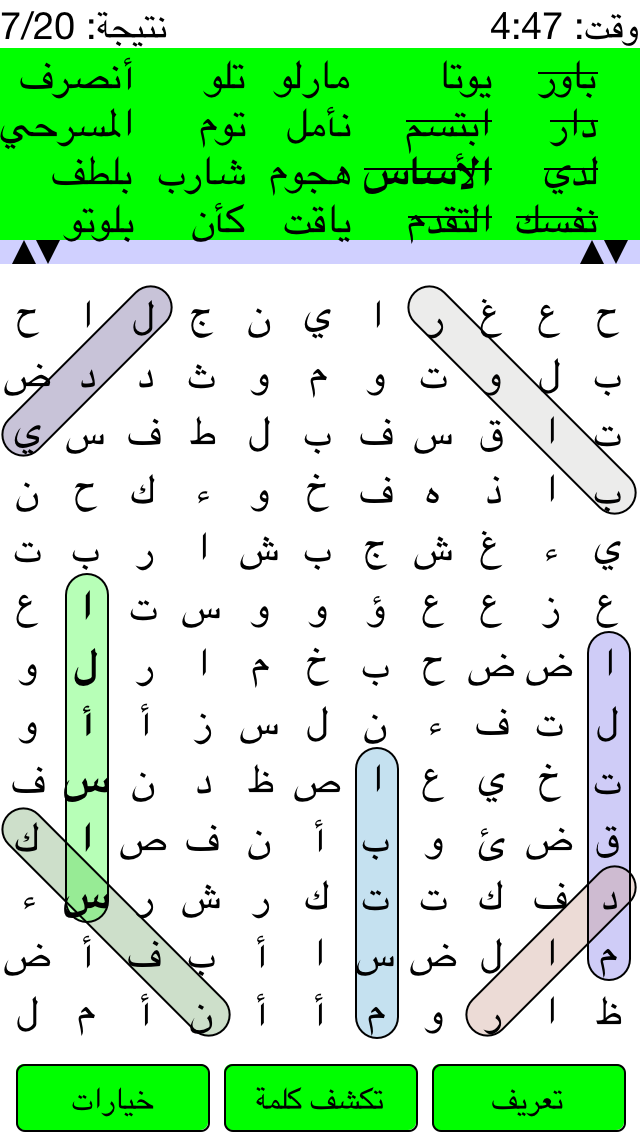Tap the تعريف definition button

528,1098
